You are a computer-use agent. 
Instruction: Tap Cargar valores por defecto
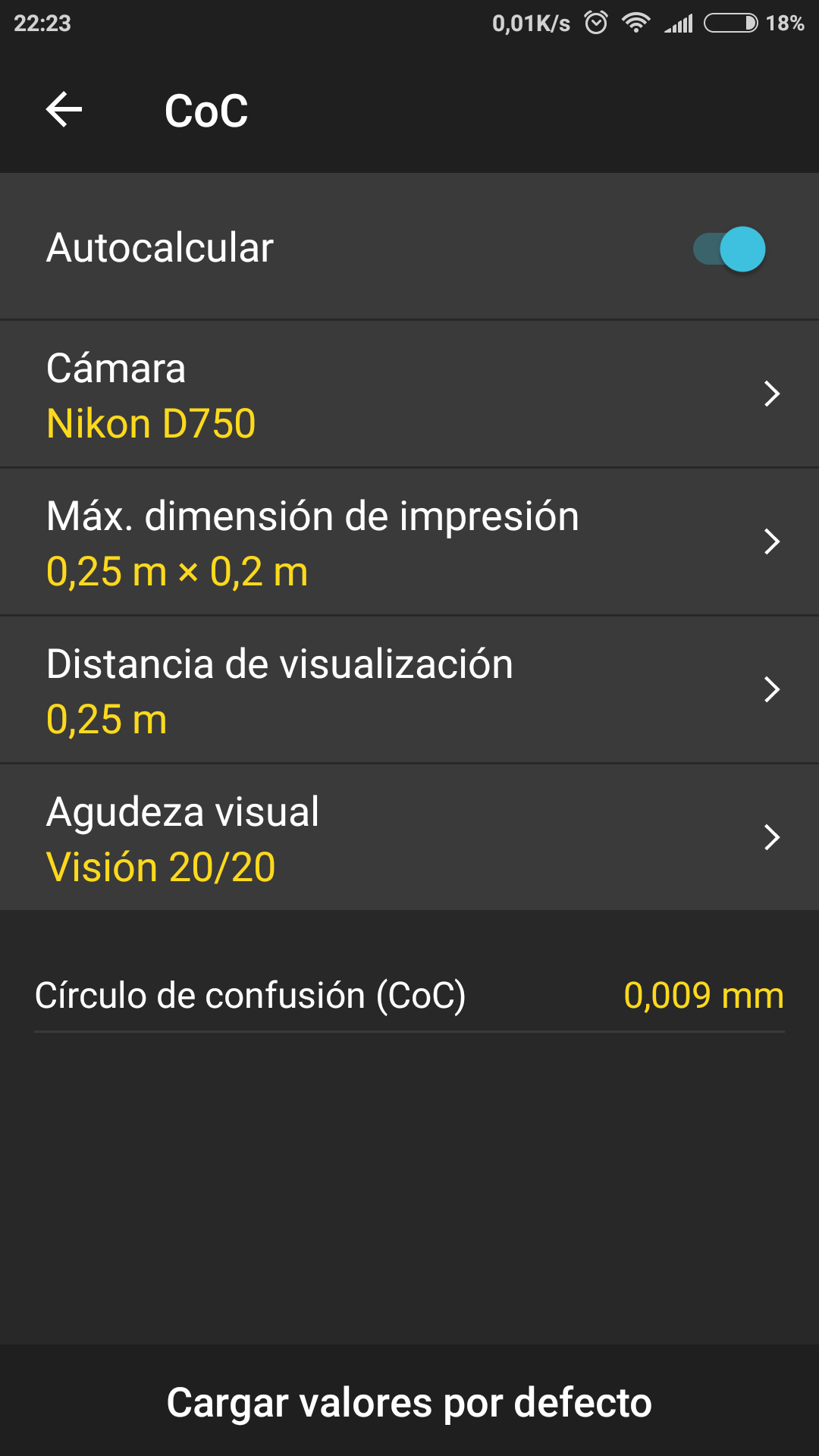[x=409, y=1401]
